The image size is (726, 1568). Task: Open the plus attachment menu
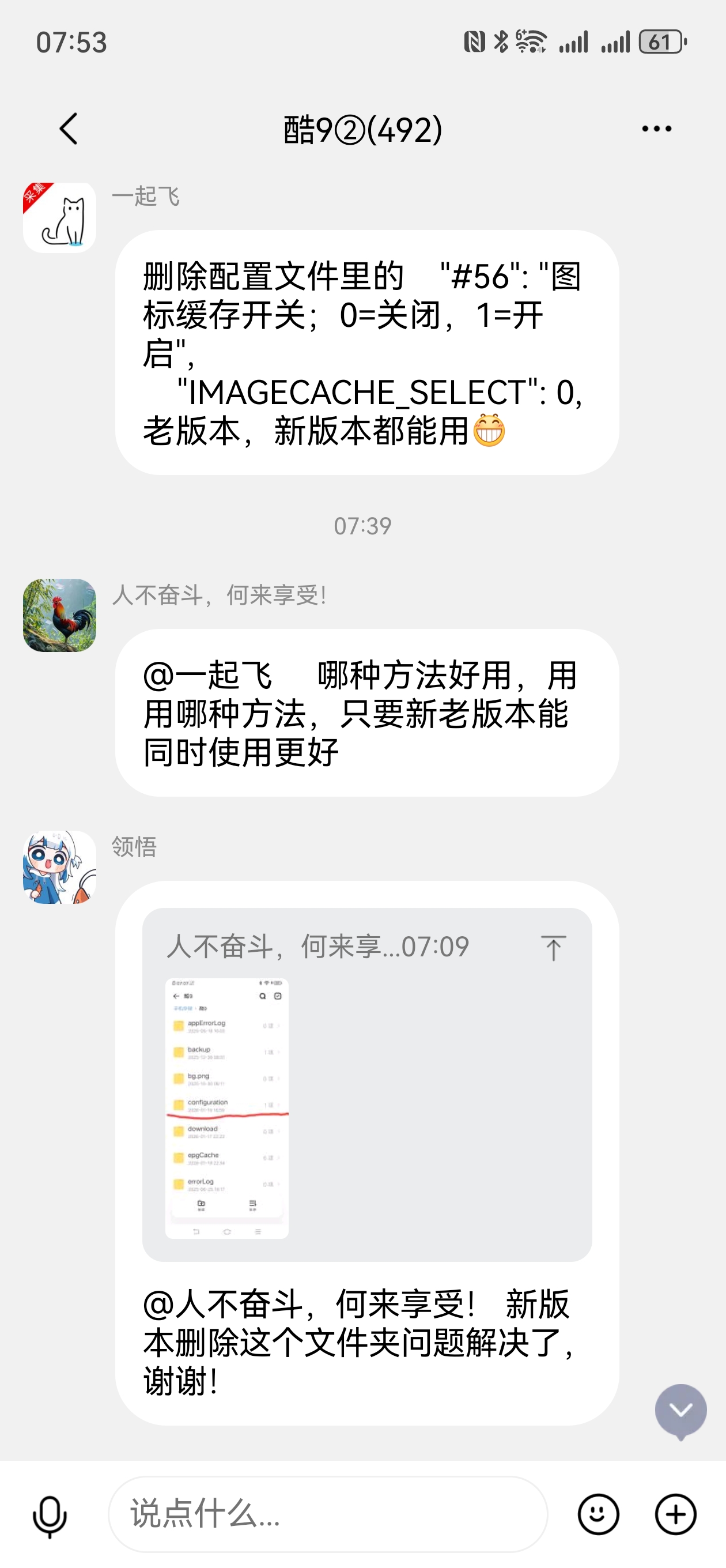[675, 1514]
